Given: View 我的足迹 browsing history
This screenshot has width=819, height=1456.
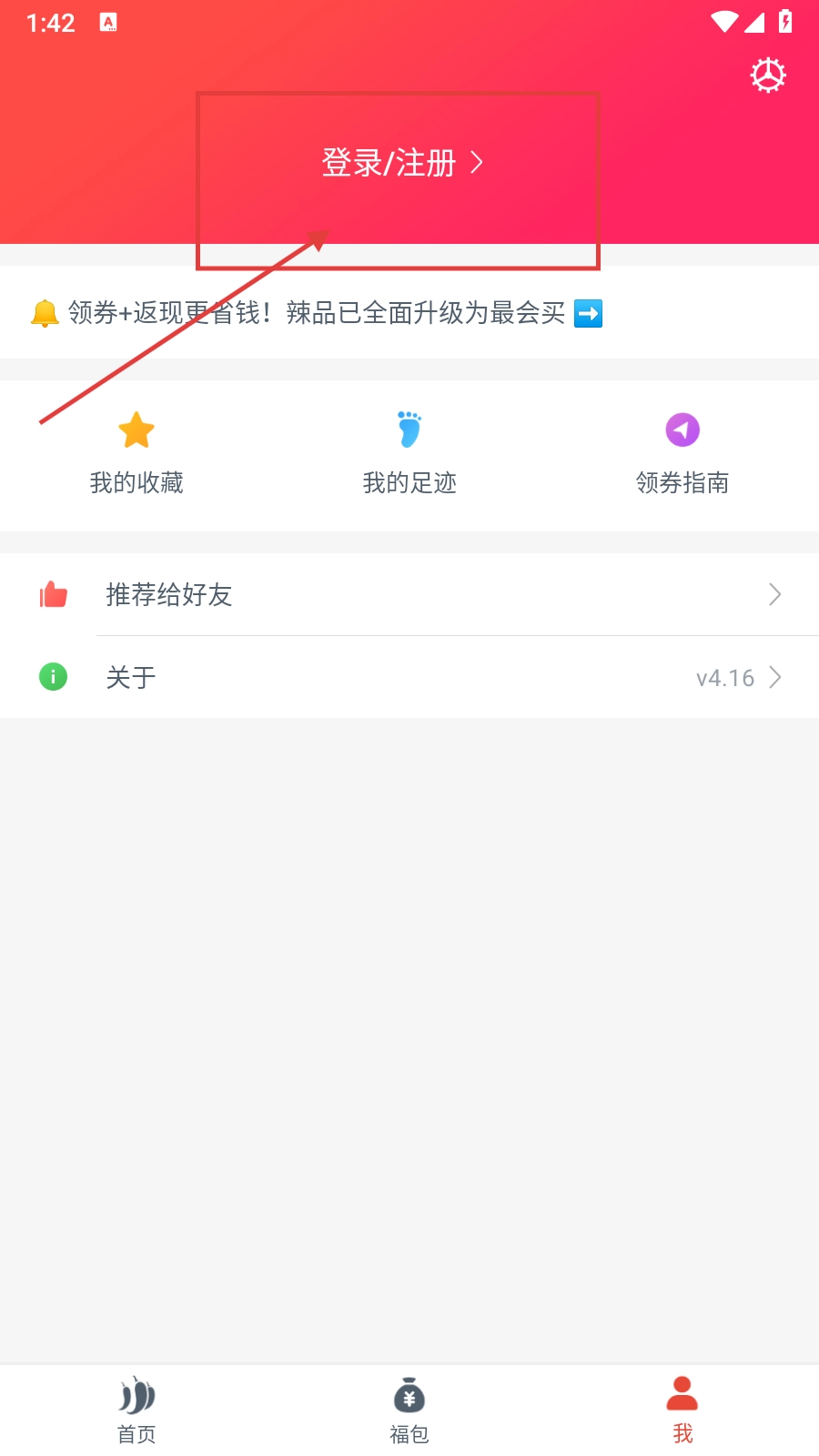Looking at the screenshot, I should point(409,452).
